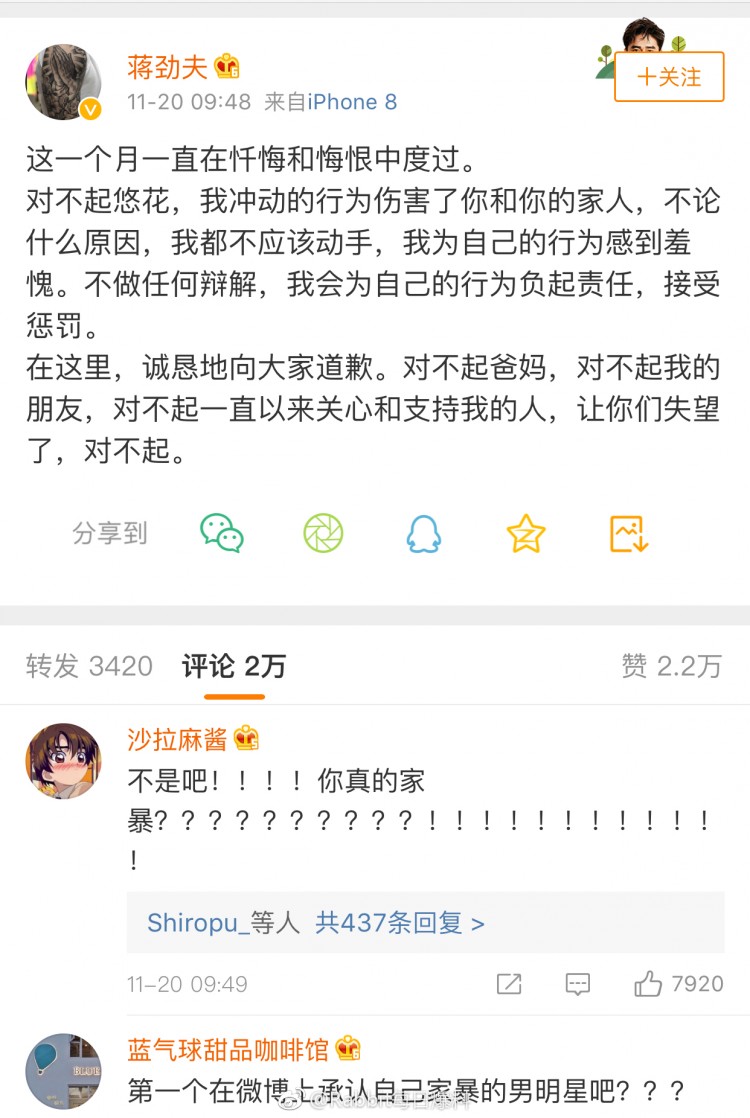The height and width of the screenshot is (1118, 750).
Task: Open 蓝气球甜品咖啡馆's profile from the username
Action: tap(228, 1050)
